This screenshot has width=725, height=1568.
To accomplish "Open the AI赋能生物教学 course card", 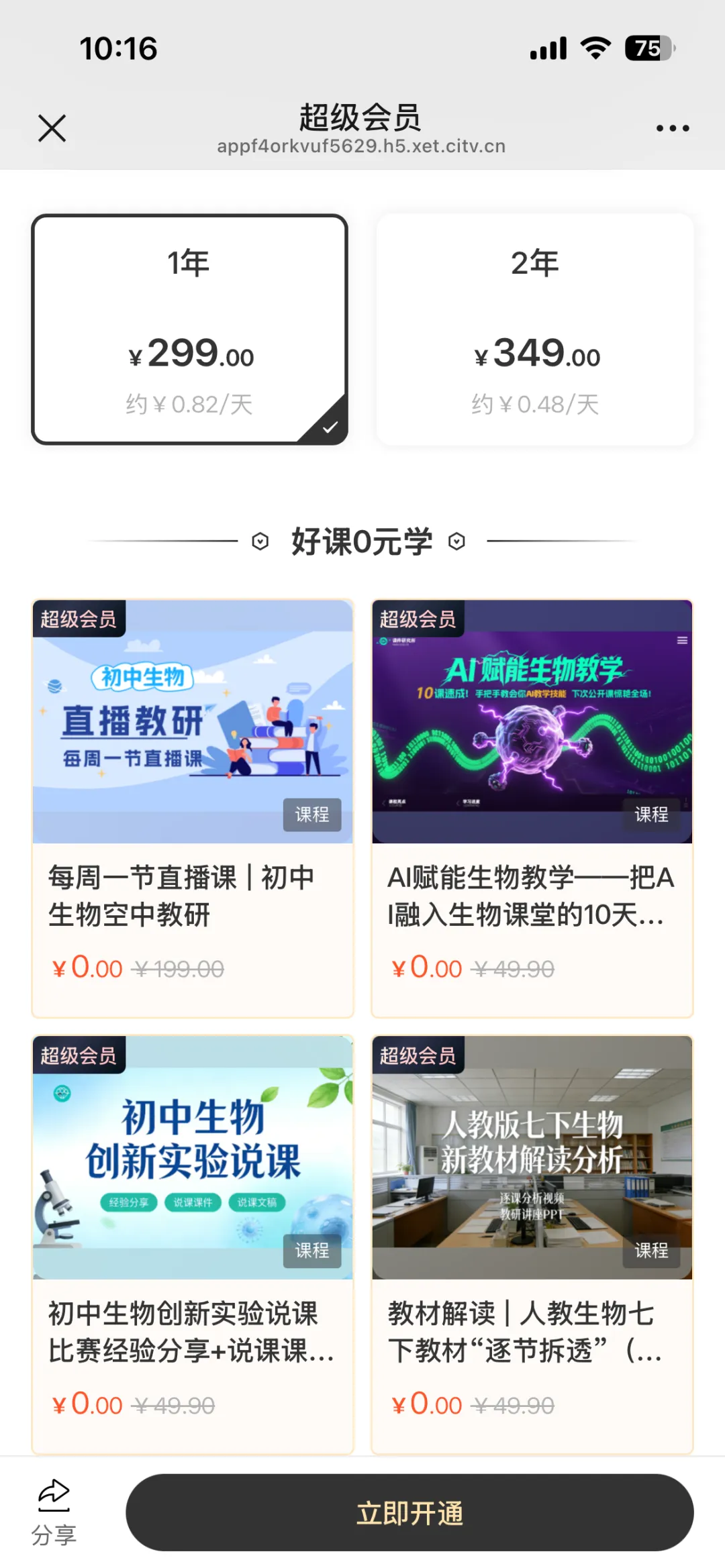I will [x=532, y=808].
